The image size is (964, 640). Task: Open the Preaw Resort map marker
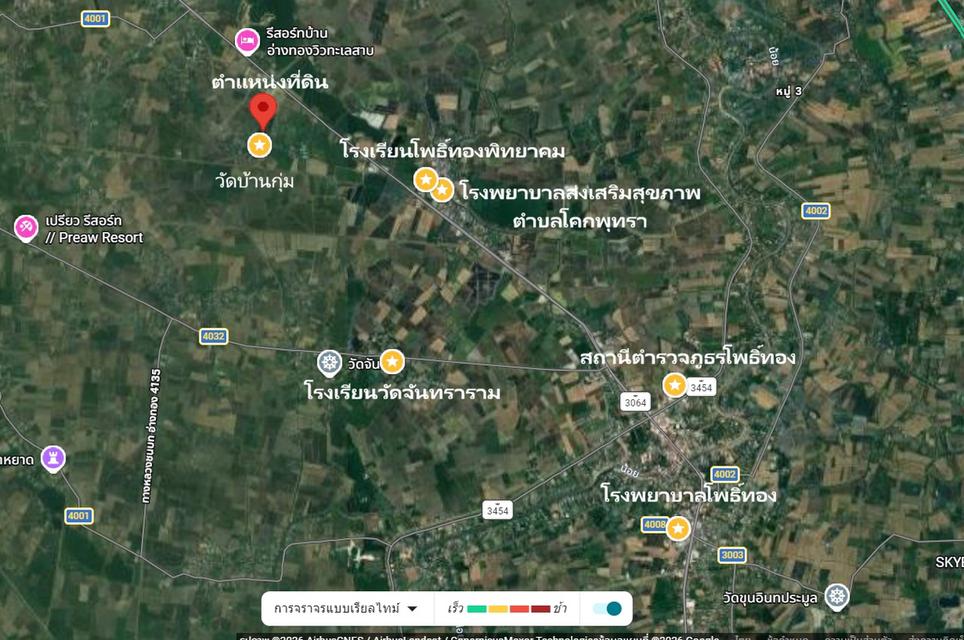pos(26,228)
